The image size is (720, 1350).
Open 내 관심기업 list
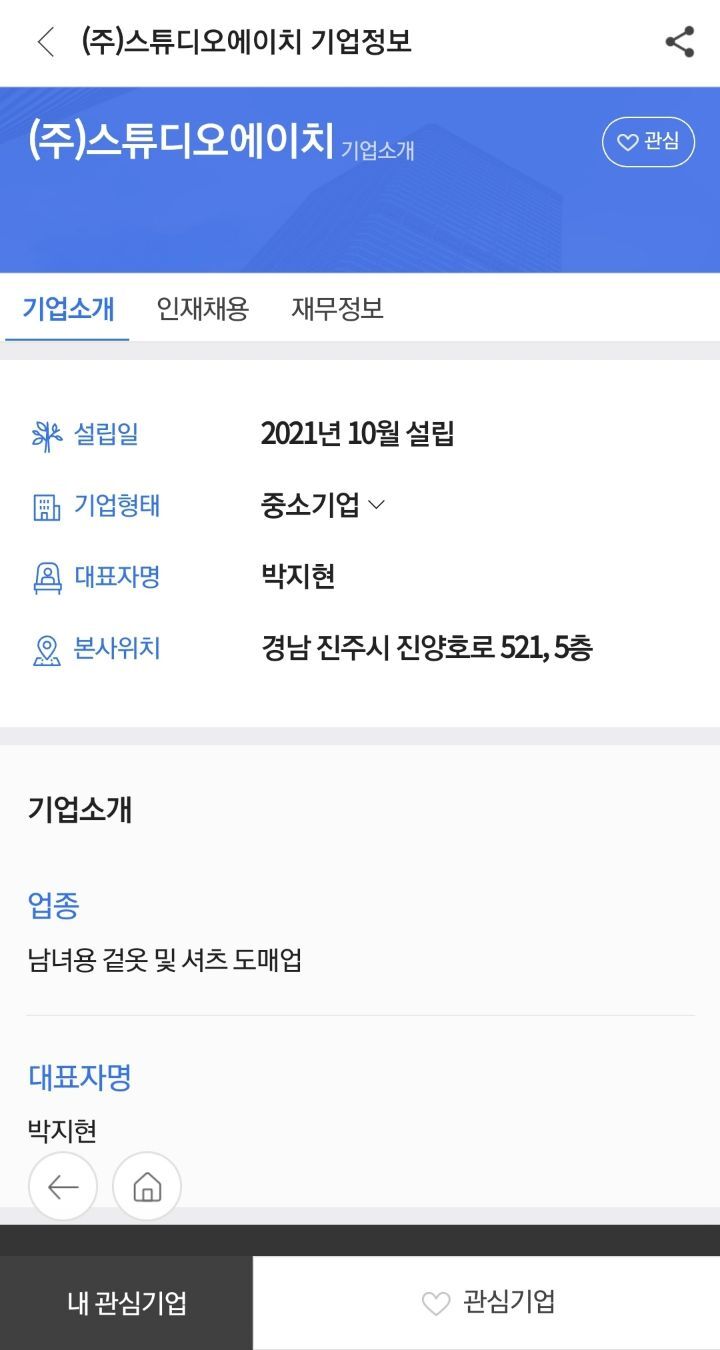(x=126, y=1303)
